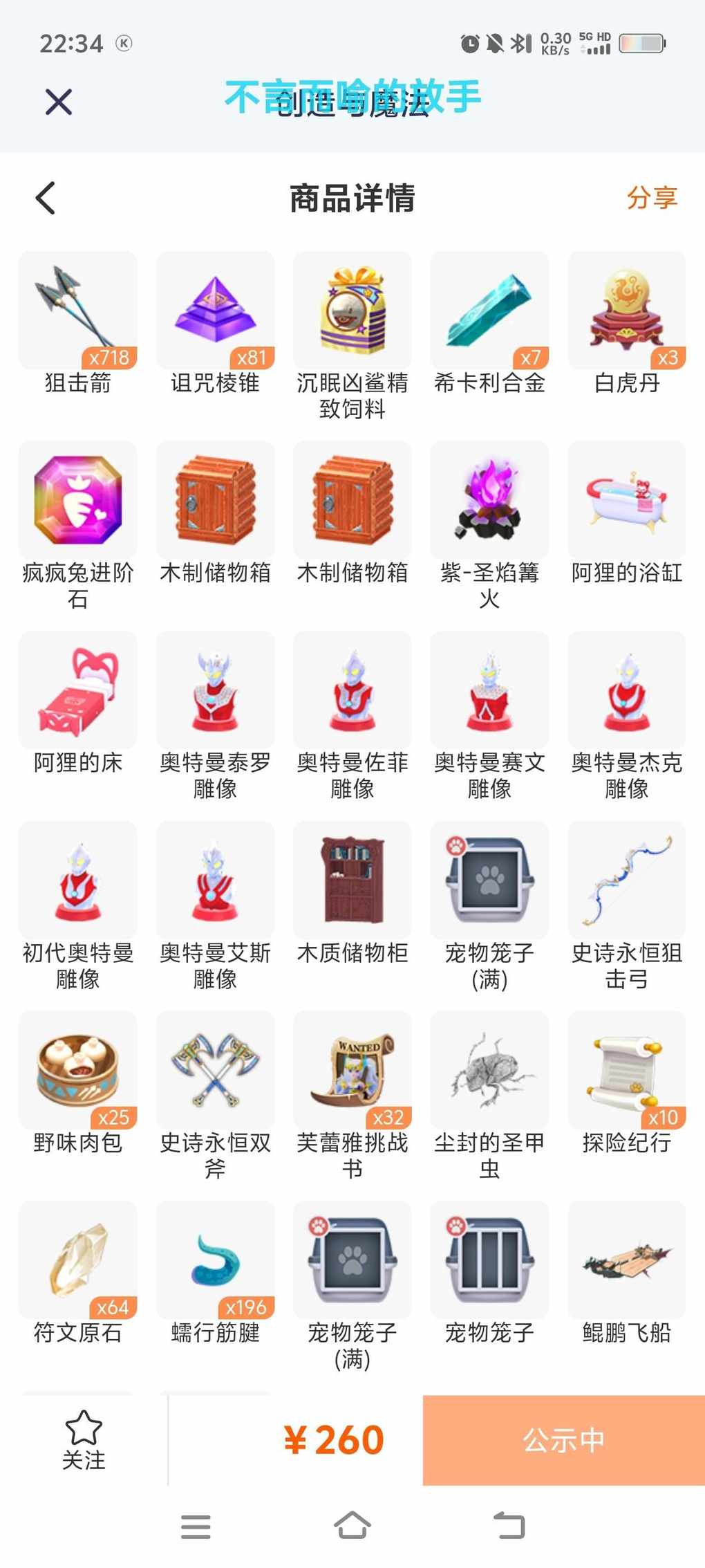Tap the 公示中 button
Screen dimensions: 705x1568
(563, 1440)
